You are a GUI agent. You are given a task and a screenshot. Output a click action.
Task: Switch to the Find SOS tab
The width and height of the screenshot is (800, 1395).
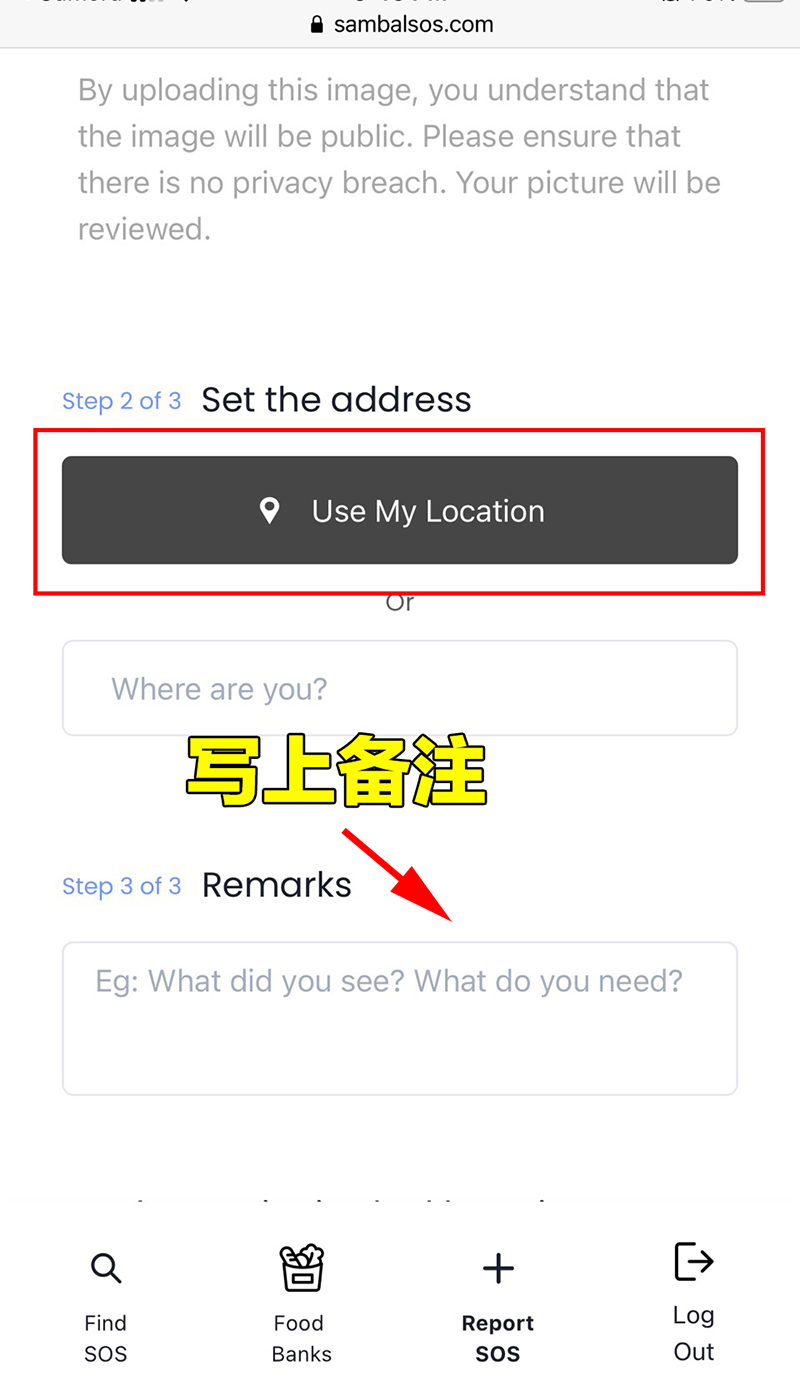click(x=106, y=1304)
